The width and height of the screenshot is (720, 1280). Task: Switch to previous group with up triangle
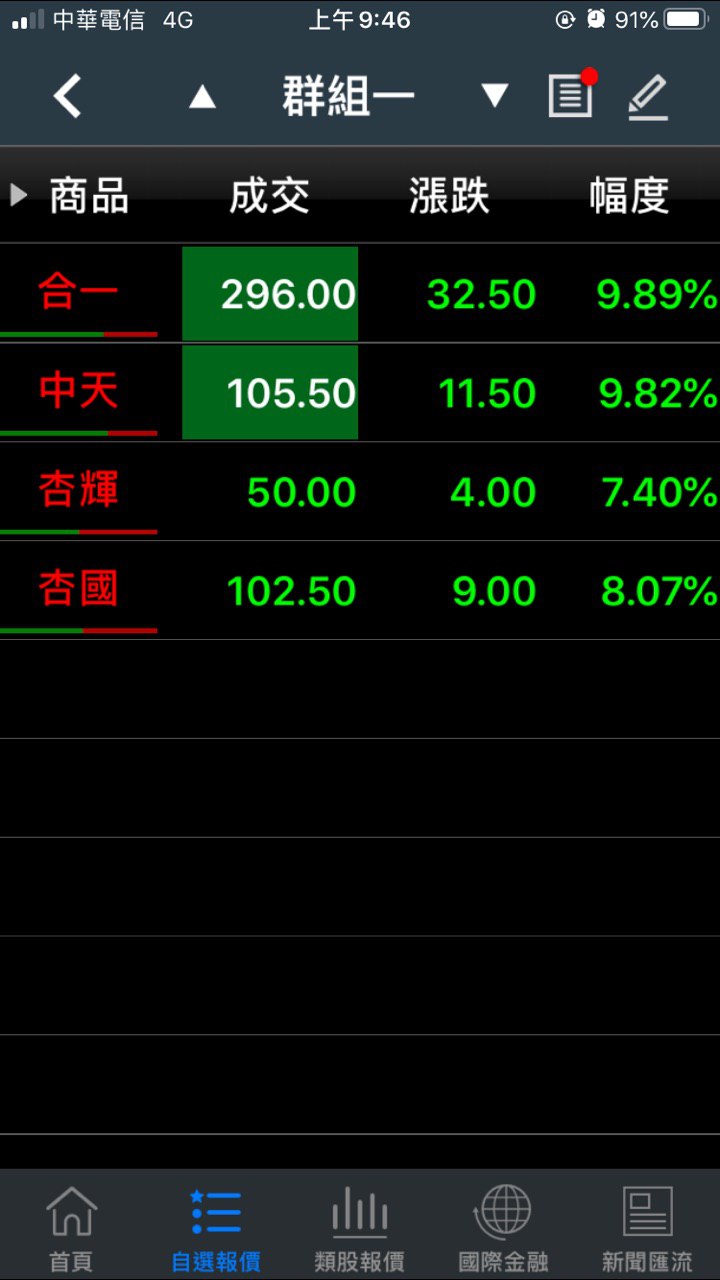tap(202, 97)
